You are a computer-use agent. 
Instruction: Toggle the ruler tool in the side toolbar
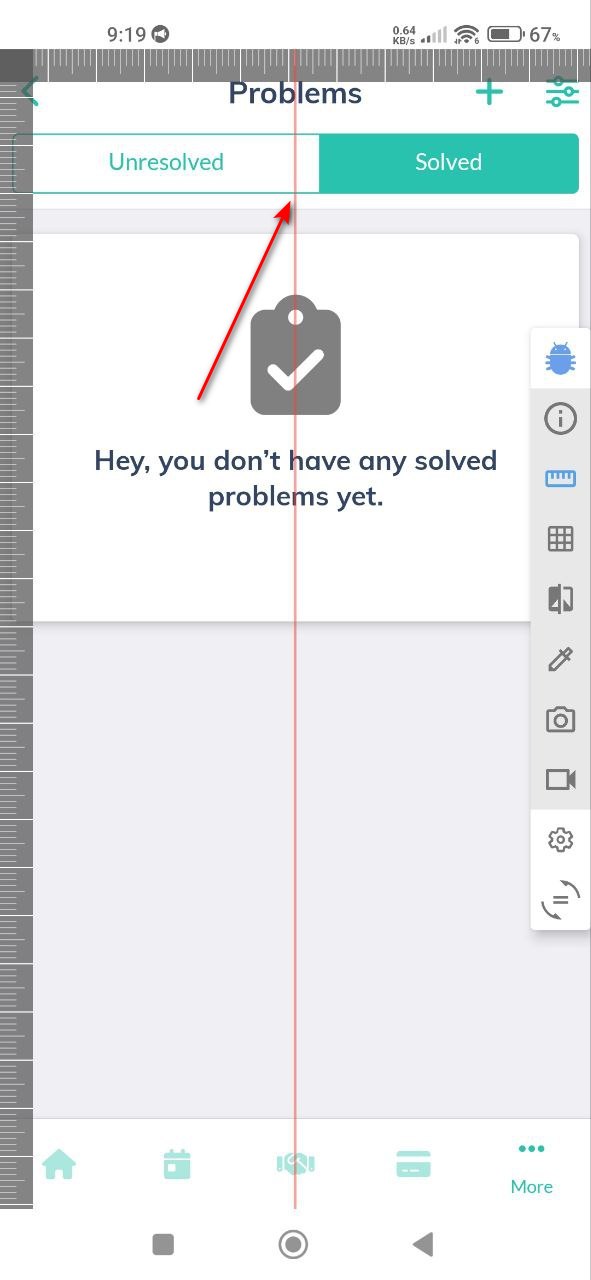560,479
